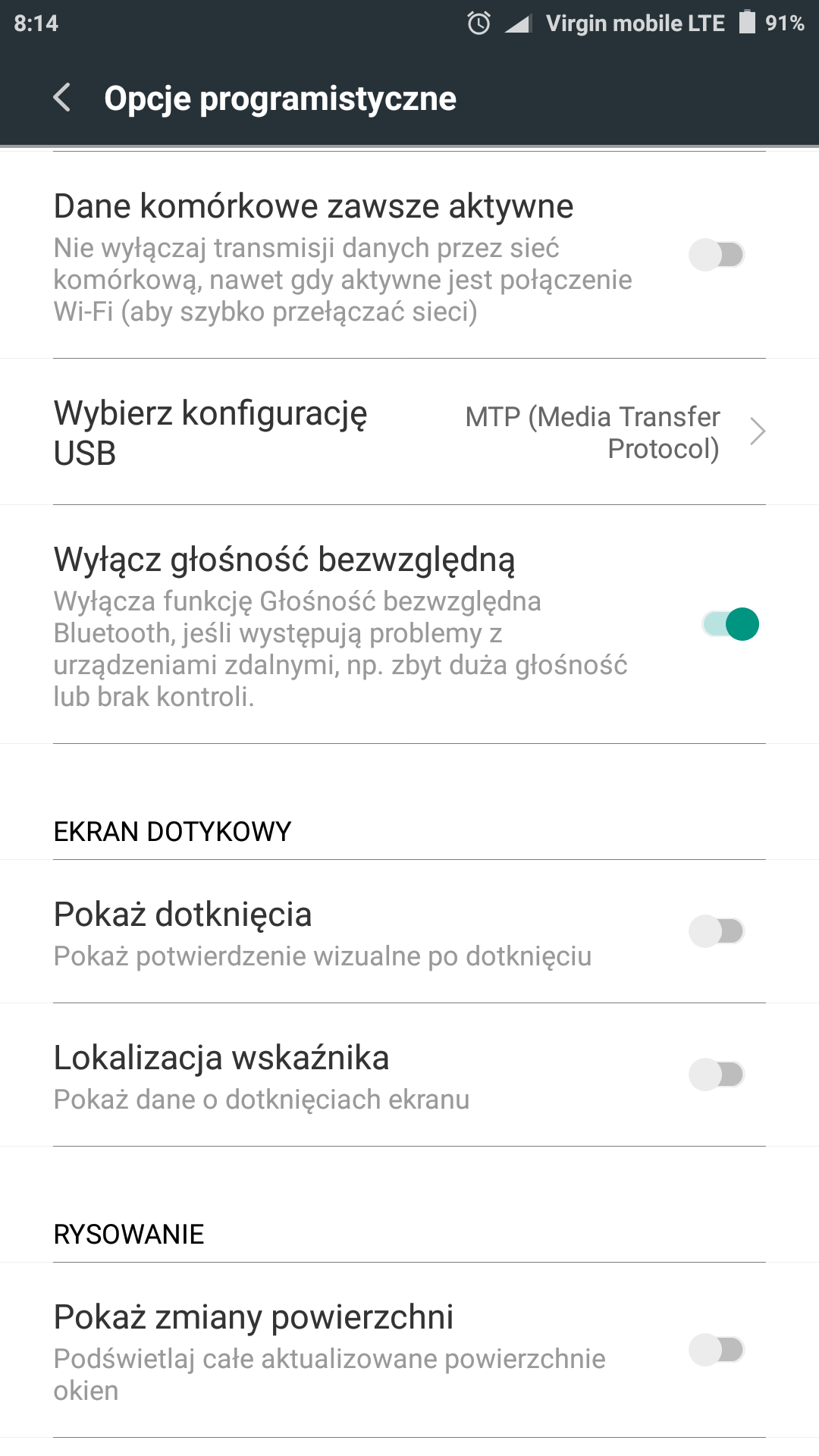The width and height of the screenshot is (819, 1456).
Task: Toggle Pokaż zmiany powierzchni on
Action: pyautogui.click(x=717, y=1350)
